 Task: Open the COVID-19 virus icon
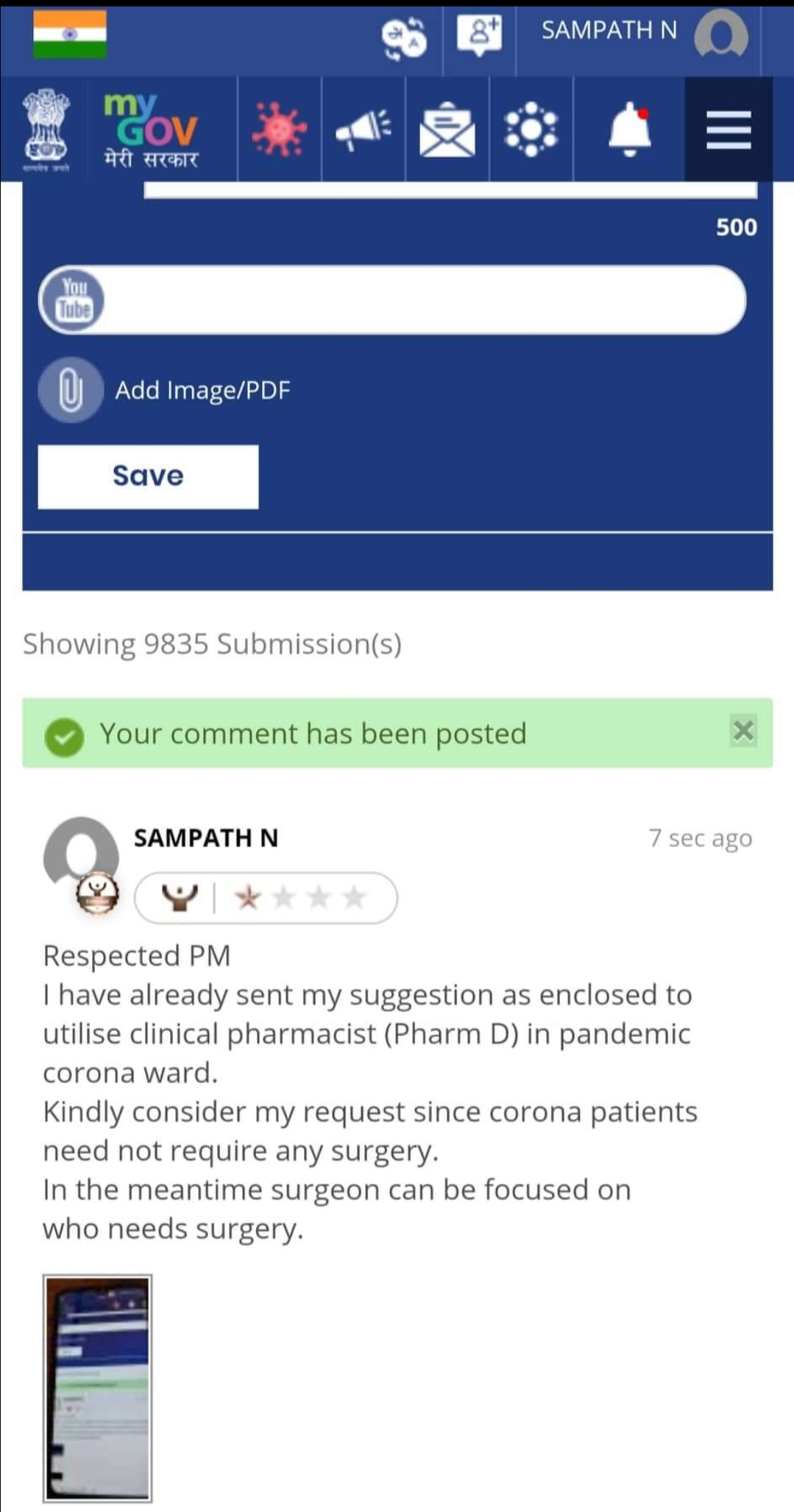click(x=279, y=129)
